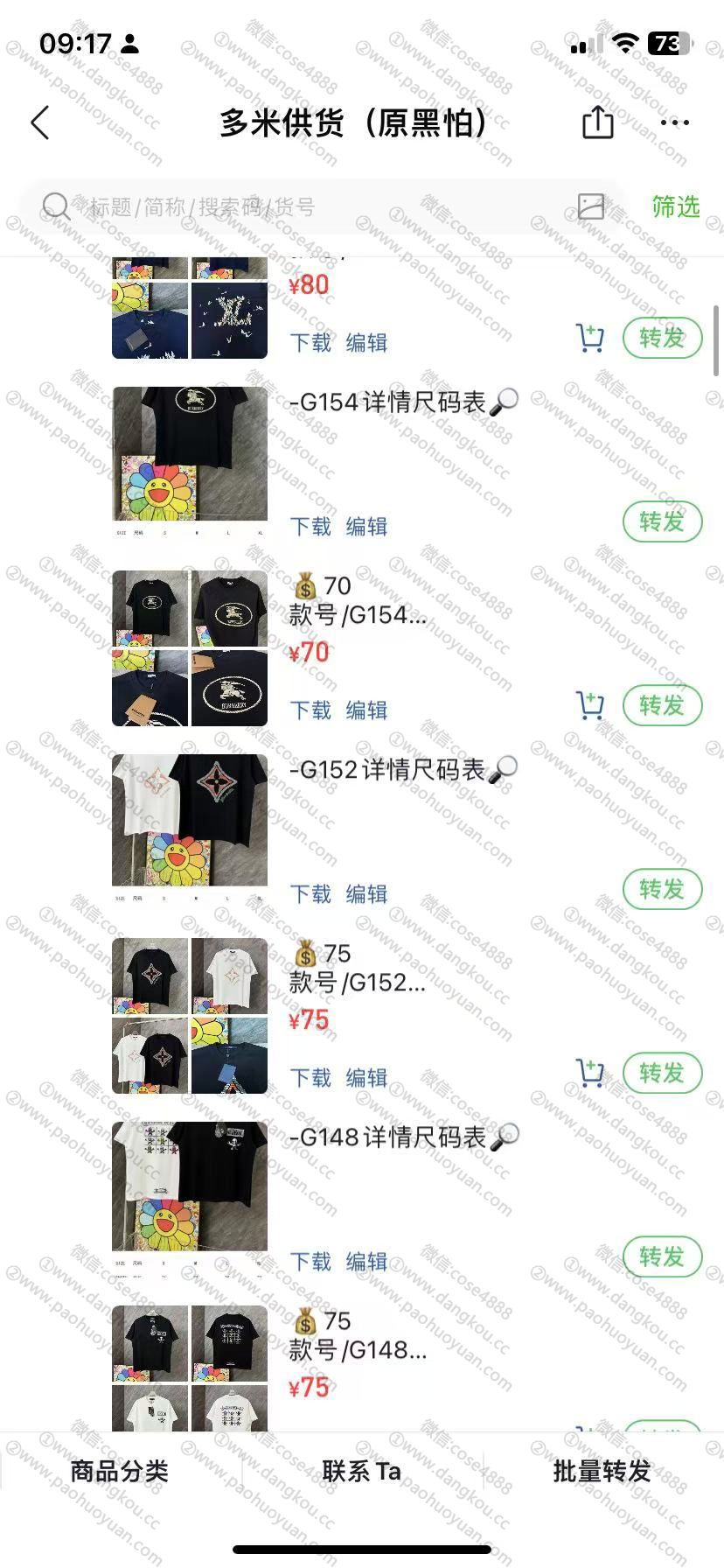Tap 联系 Ta to contact the seller

(x=361, y=1471)
